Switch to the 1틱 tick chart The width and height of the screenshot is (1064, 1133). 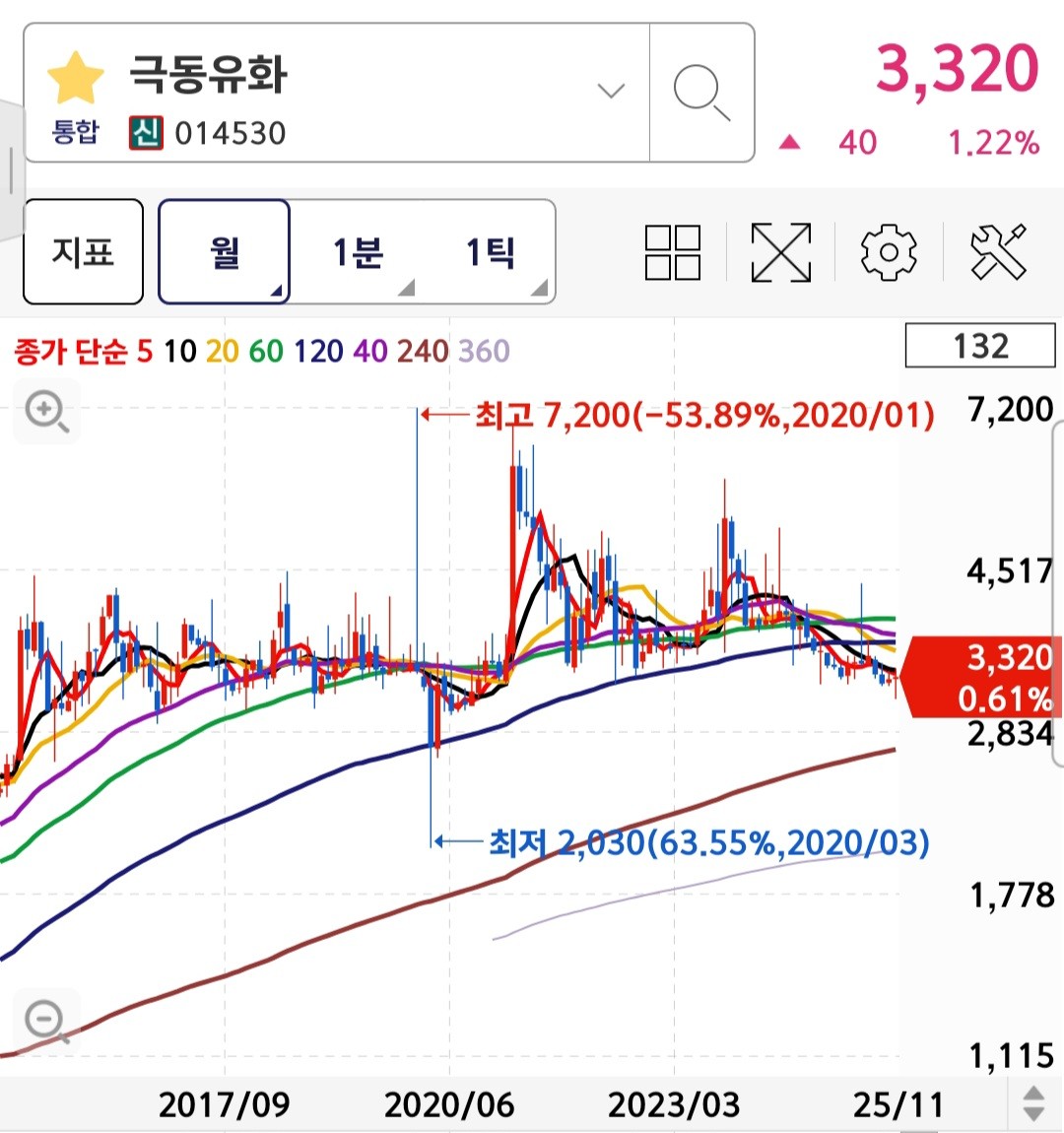point(490,252)
